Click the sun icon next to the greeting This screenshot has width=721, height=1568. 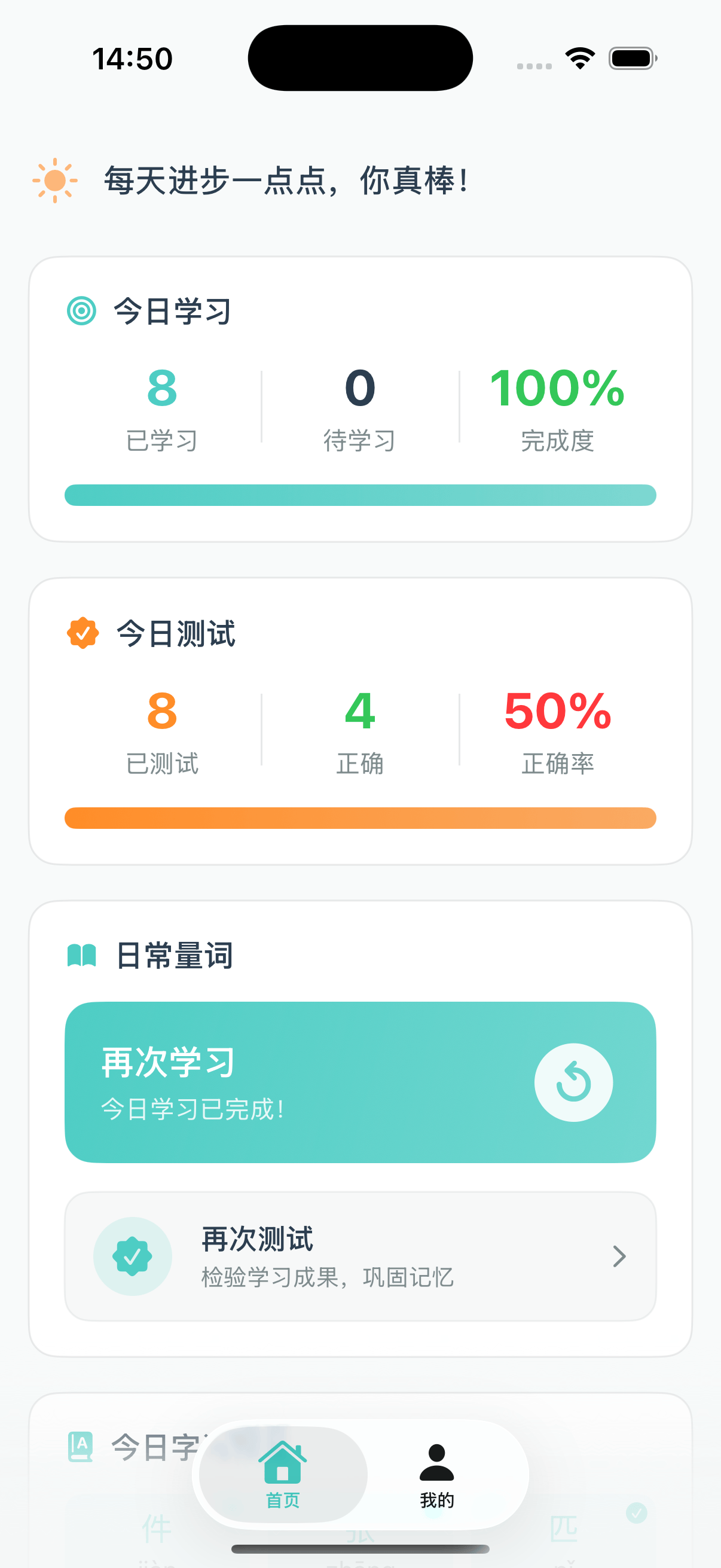(56, 179)
